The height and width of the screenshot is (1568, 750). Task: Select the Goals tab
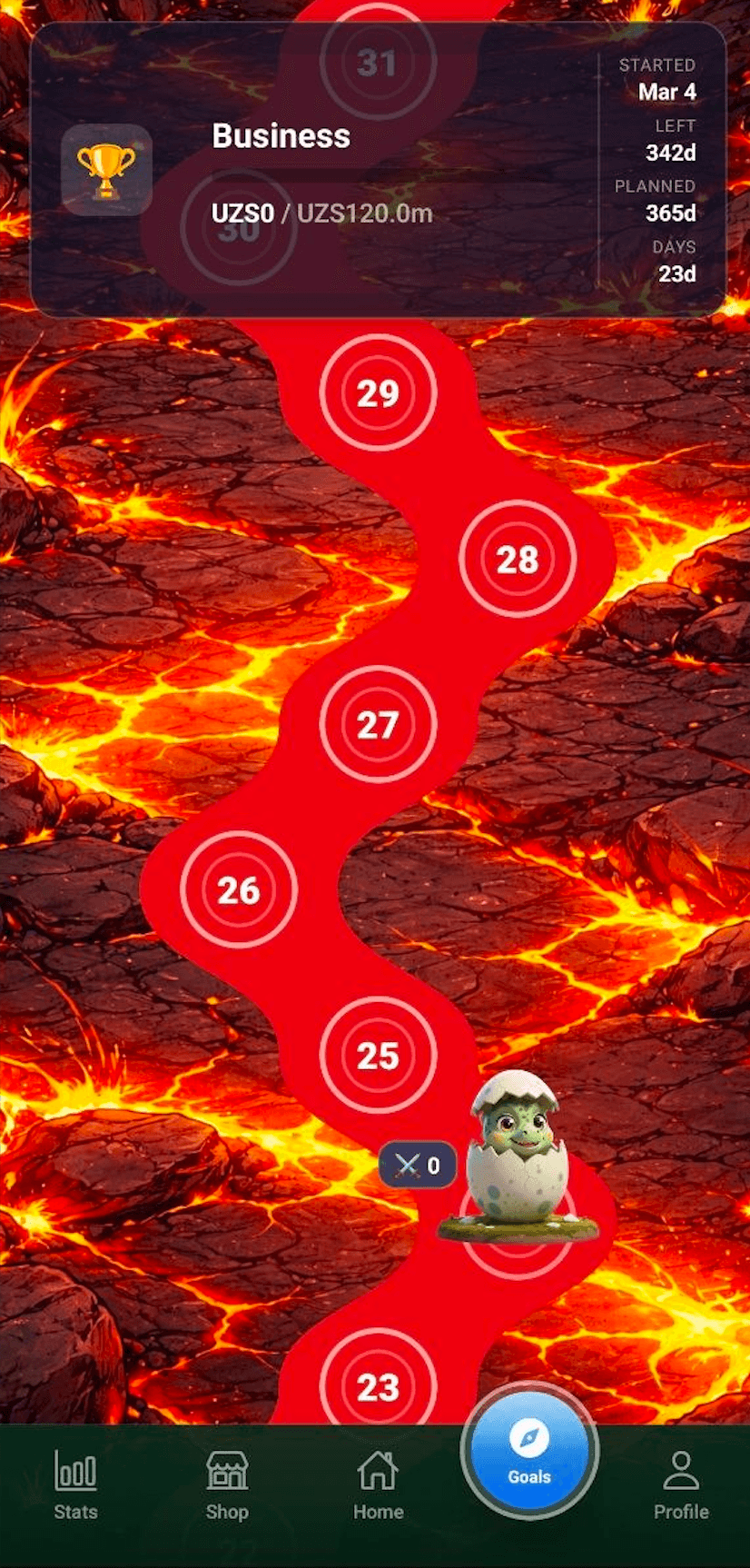[x=529, y=1452]
